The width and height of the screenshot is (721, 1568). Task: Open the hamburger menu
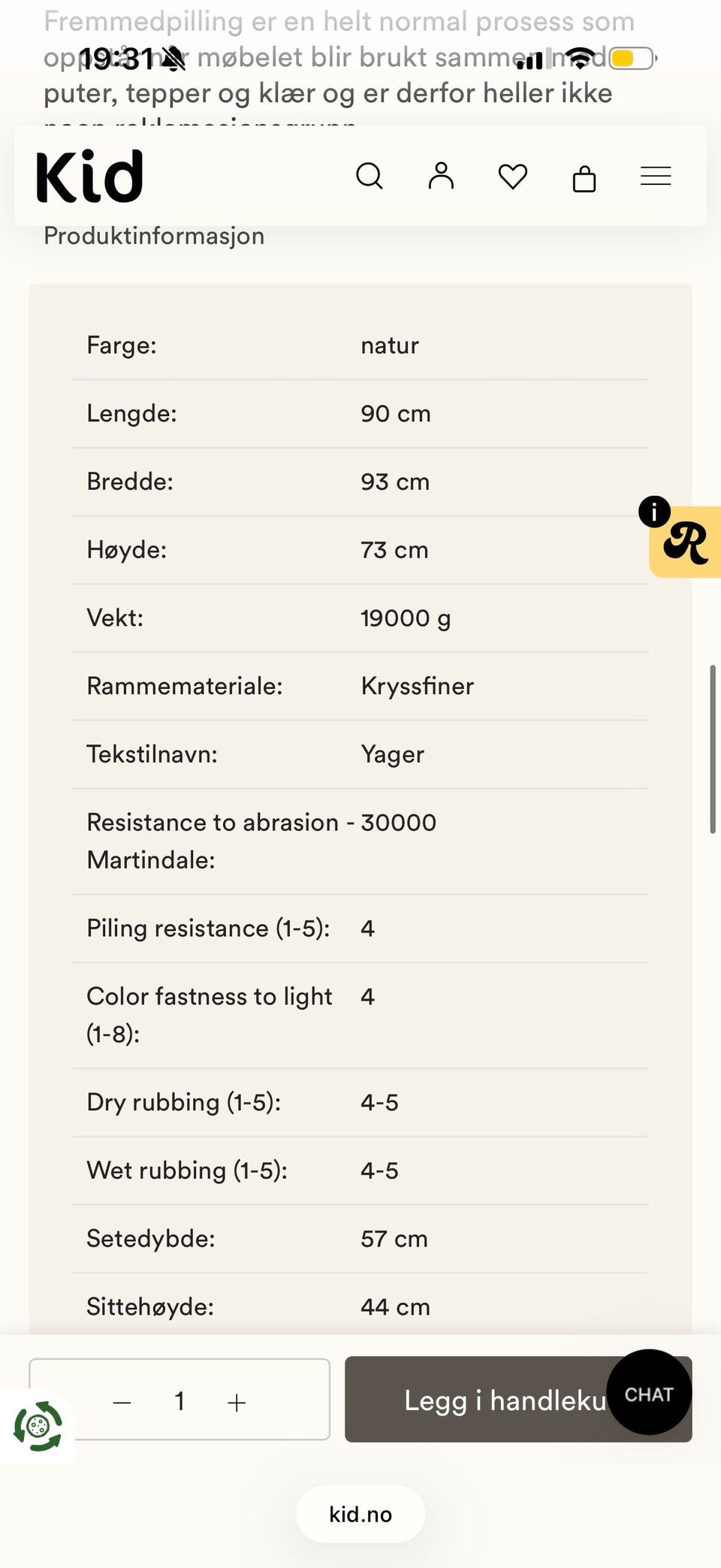click(656, 177)
